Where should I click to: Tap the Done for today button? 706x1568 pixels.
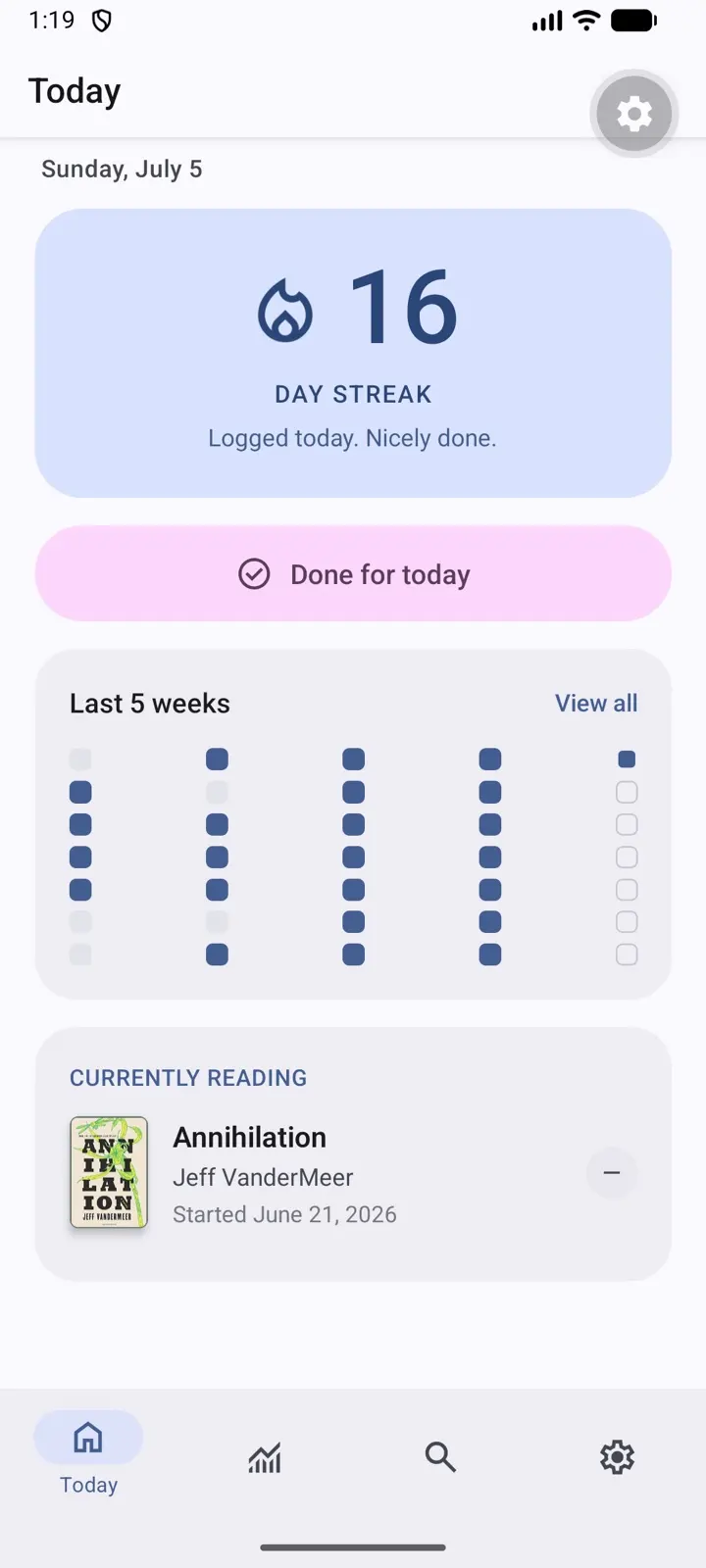coord(353,573)
